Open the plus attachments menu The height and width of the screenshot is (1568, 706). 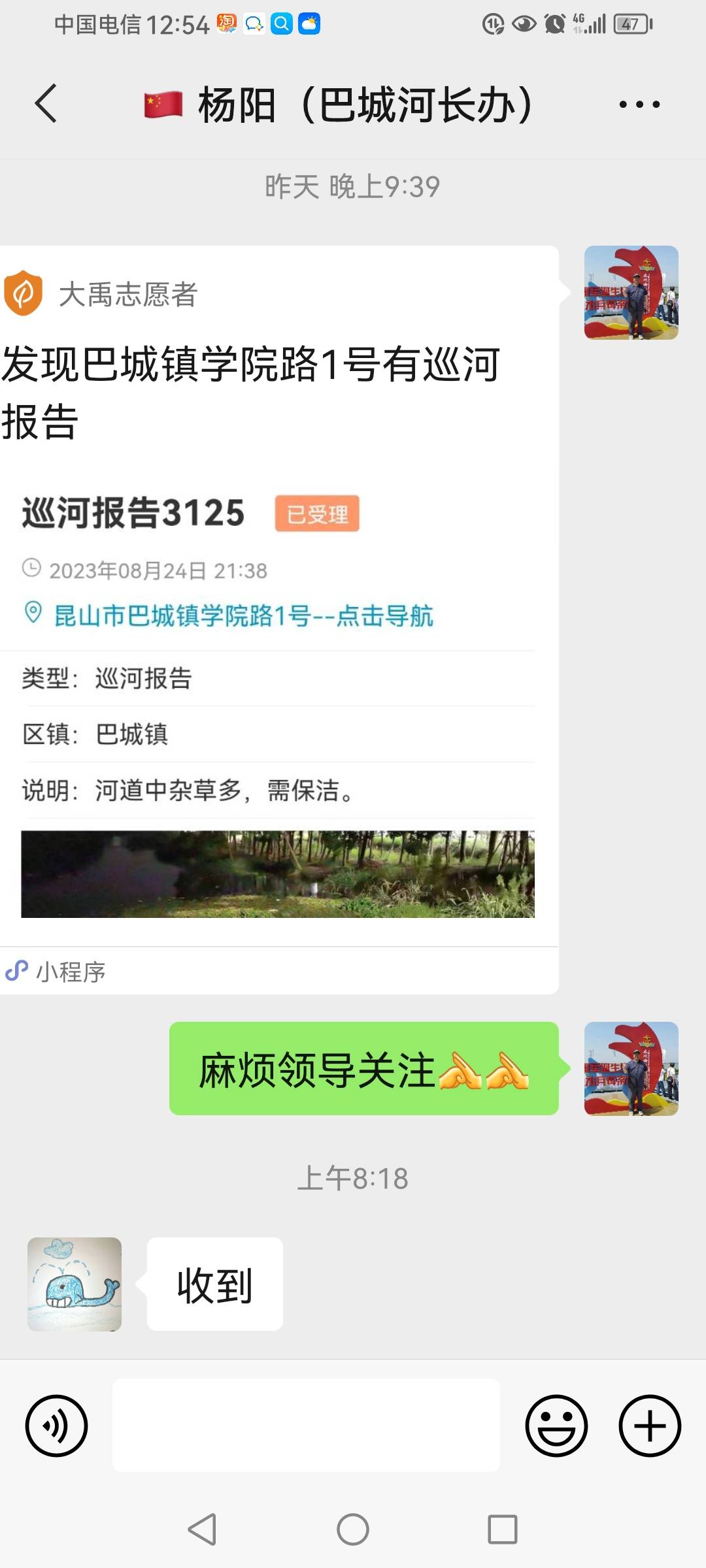tap(650, 1426)
